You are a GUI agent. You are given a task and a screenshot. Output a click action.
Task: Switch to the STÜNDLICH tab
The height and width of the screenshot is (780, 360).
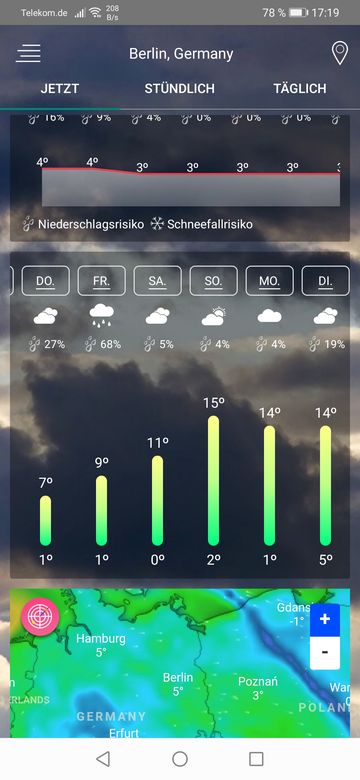[180, 89]
